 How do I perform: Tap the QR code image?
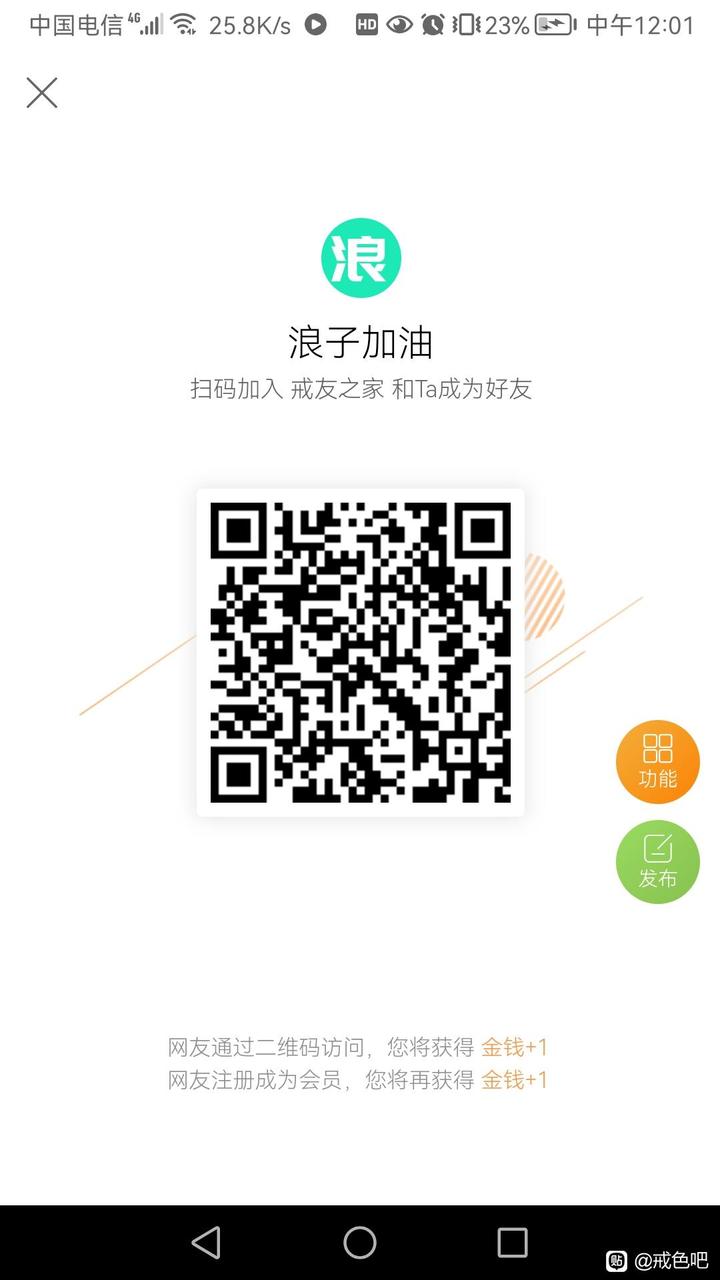coord(360,652)
